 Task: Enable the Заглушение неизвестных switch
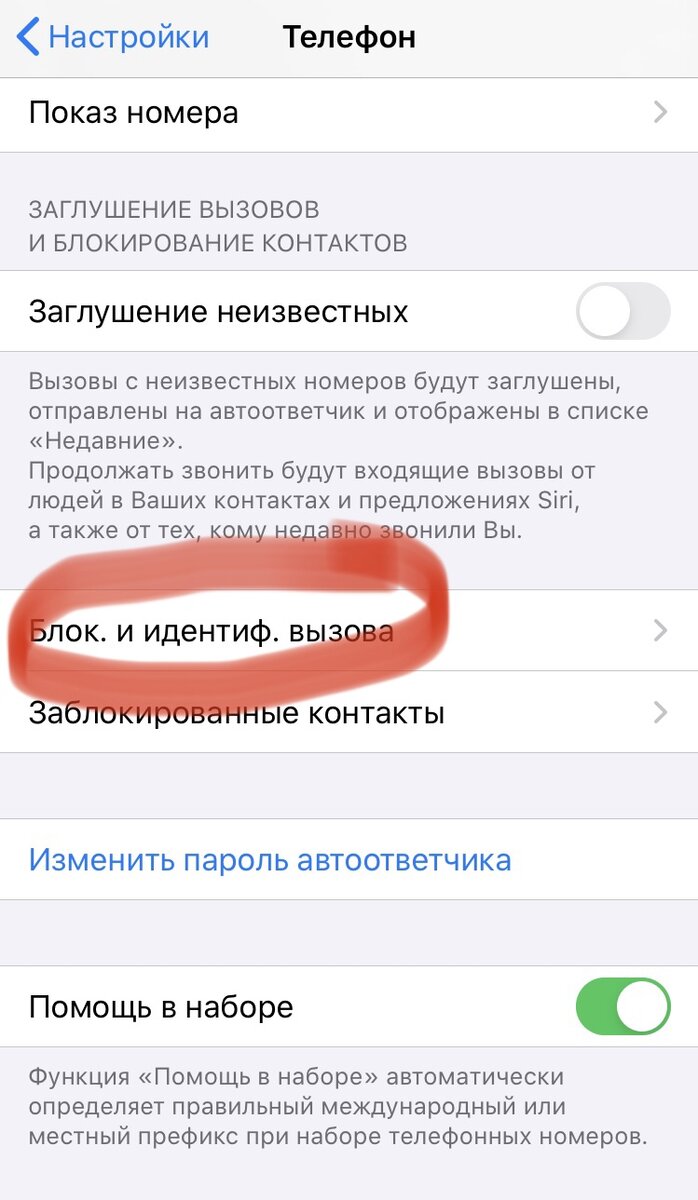click(x=622, y=312)
